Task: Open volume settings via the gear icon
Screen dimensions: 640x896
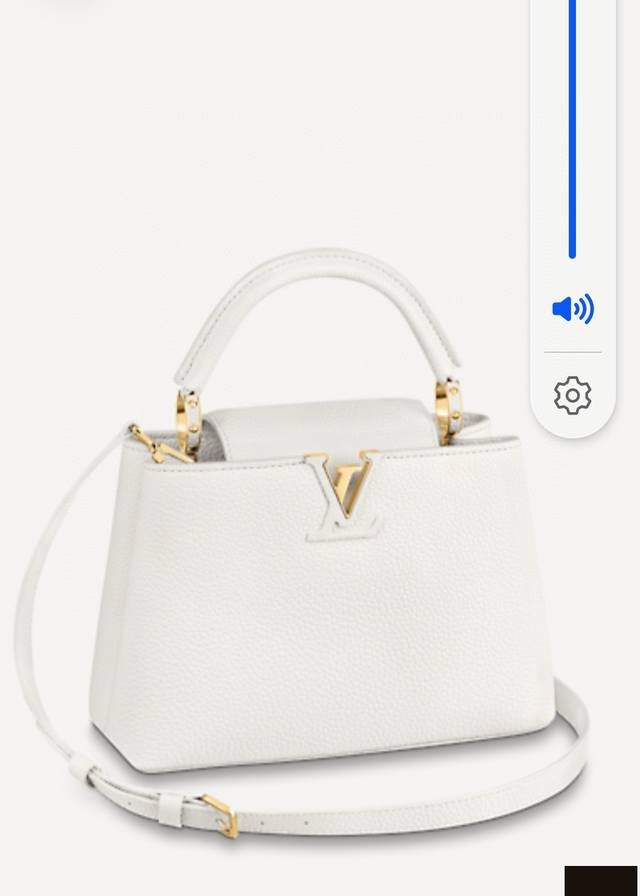Action: (x=573, y=396)
